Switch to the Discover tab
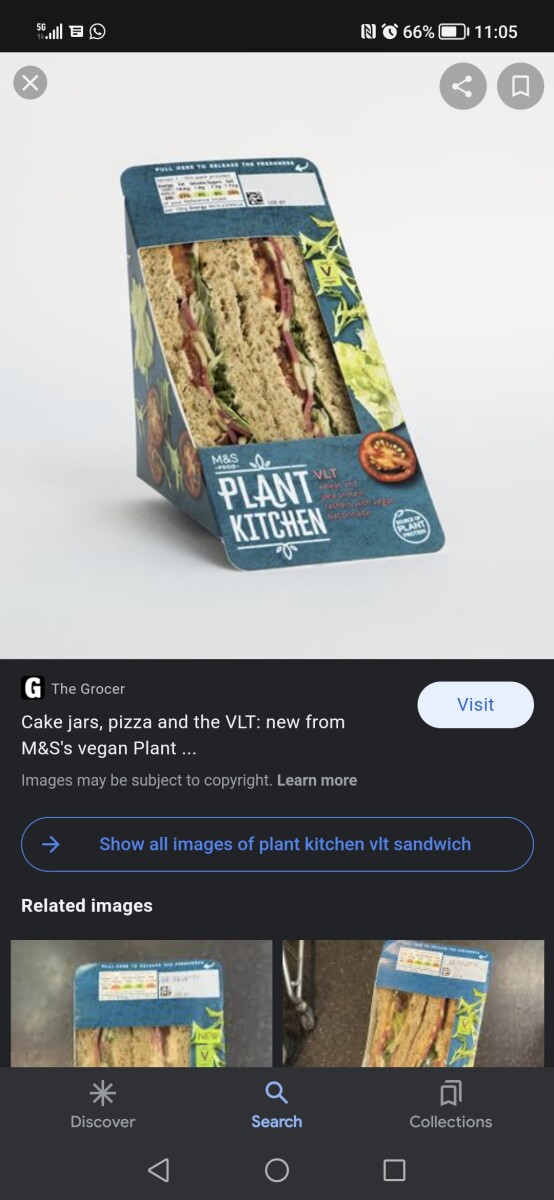The height and width of the screenshot is (1200, 554). (x=102, y=1105)
